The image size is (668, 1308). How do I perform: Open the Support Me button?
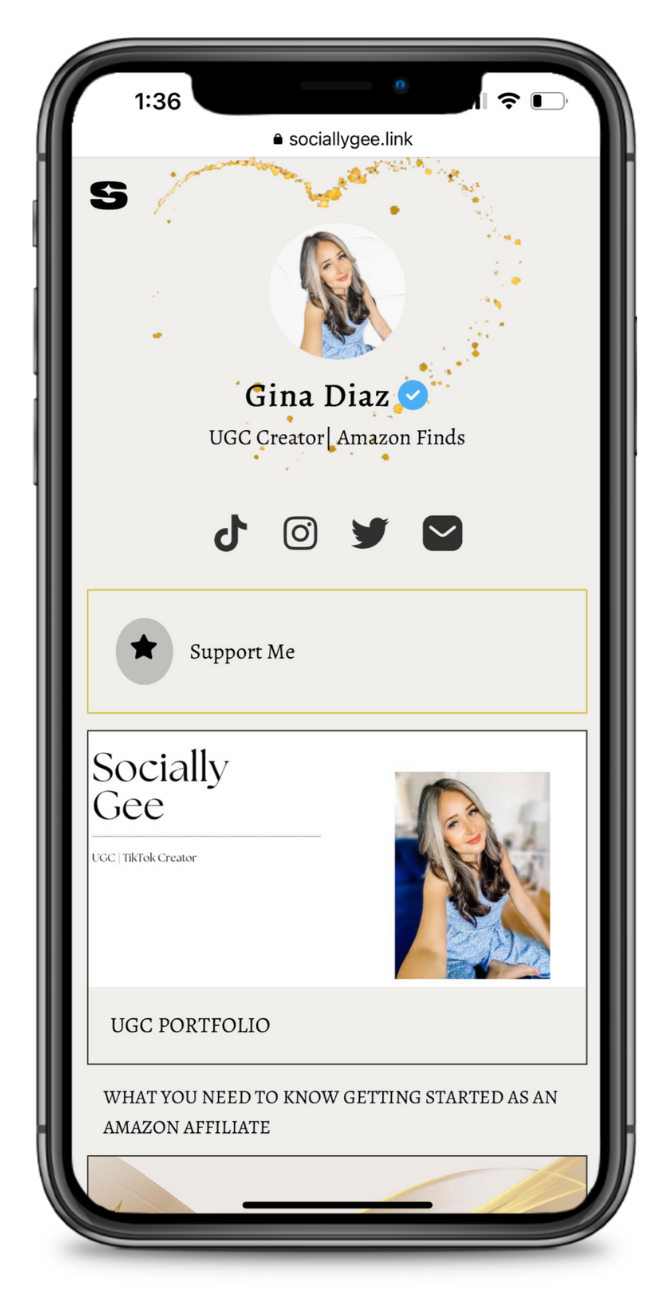(x=337, y=651)
